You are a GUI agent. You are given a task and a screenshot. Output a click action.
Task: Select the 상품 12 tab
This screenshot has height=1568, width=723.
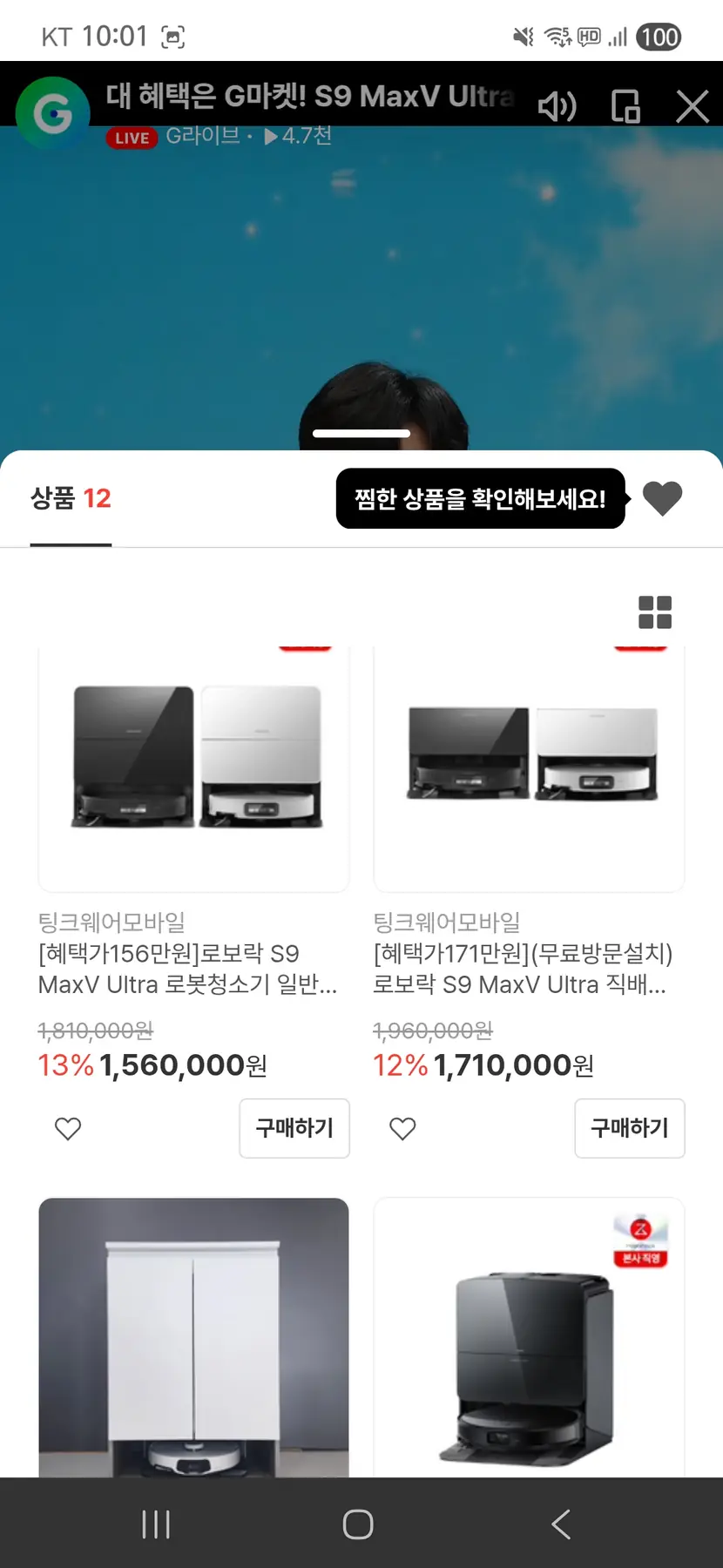[71, 498]
